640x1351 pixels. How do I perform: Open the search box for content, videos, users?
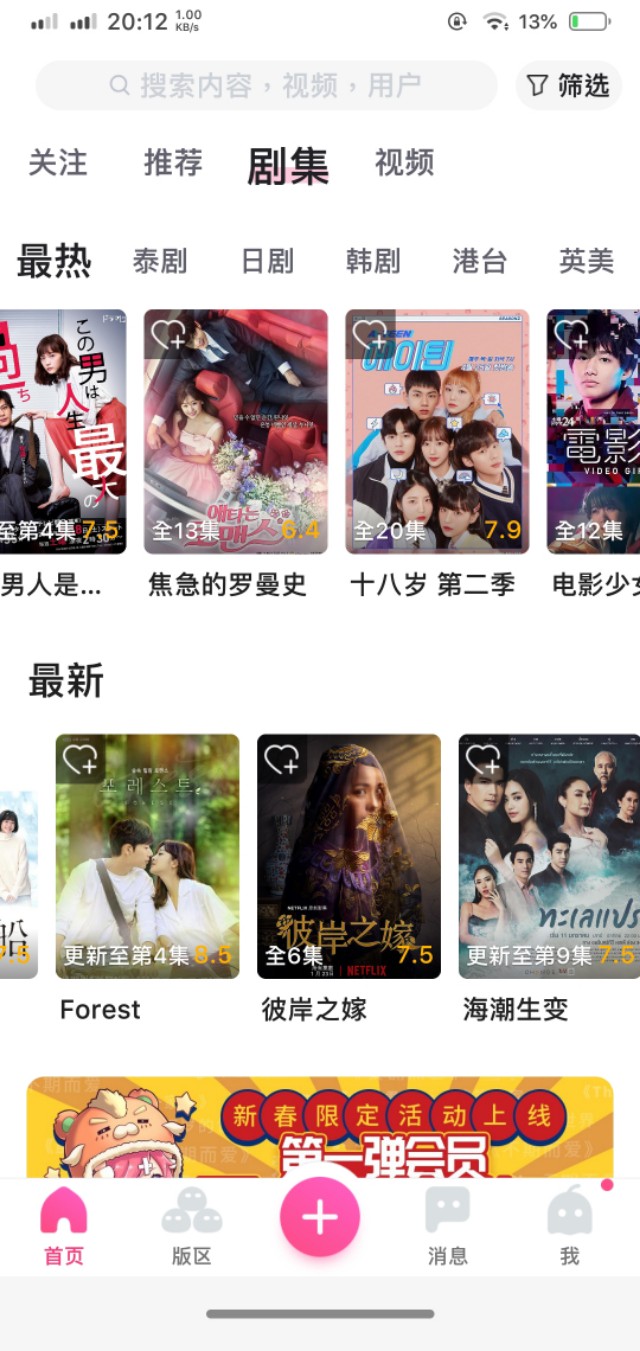pos(266,85)
